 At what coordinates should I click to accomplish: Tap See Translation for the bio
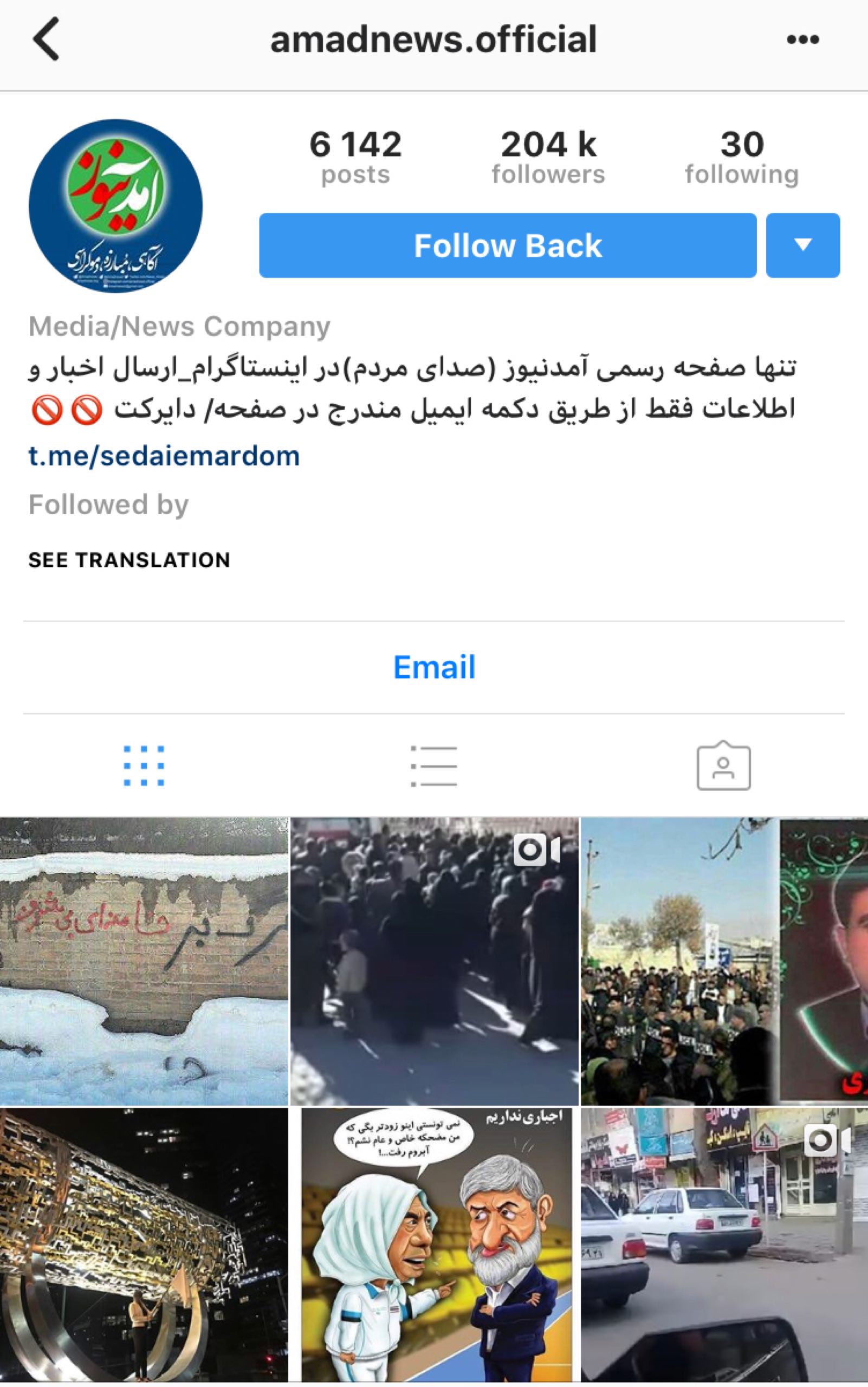129,560
